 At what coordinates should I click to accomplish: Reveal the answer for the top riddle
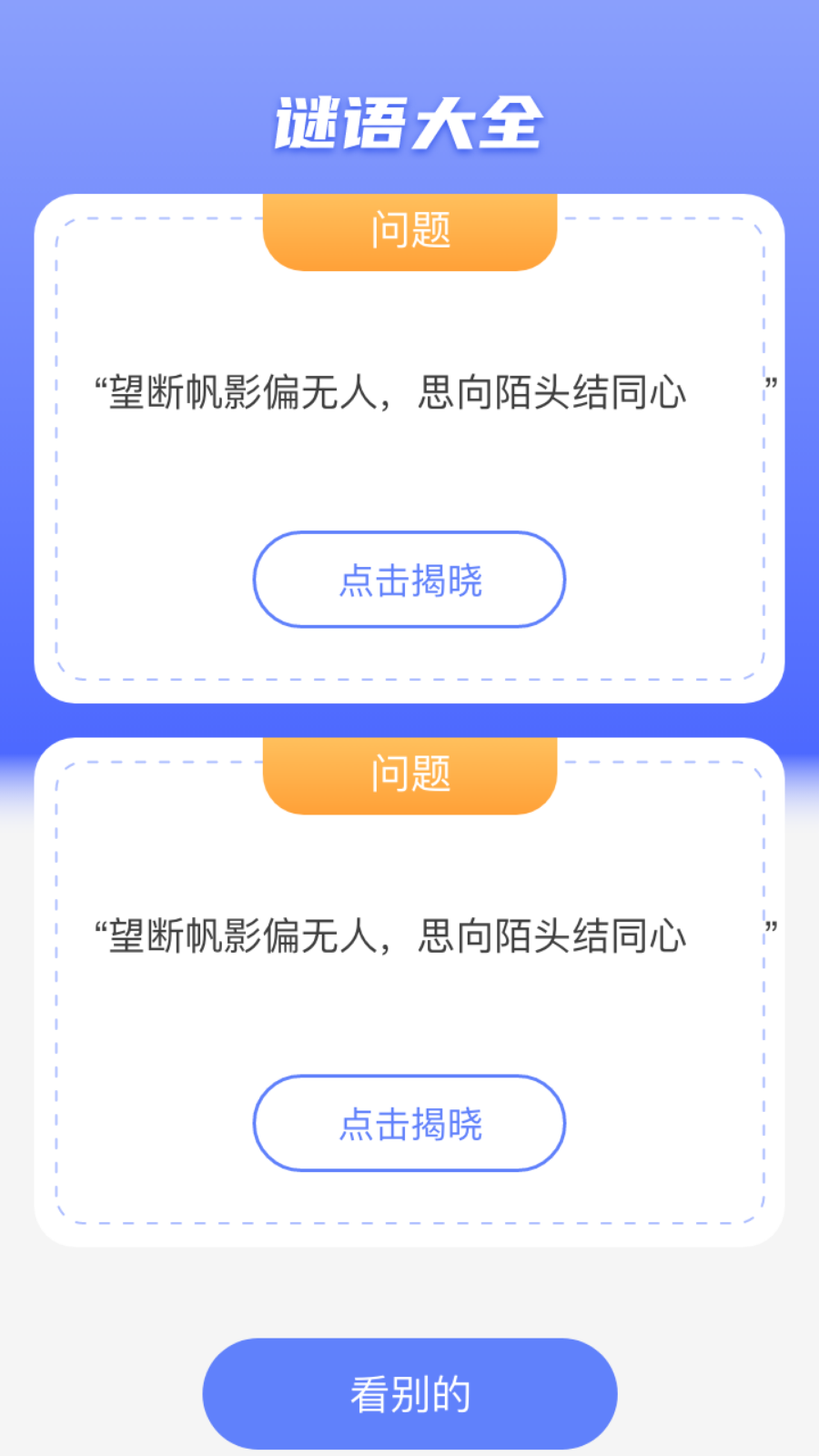pos(409,580)
